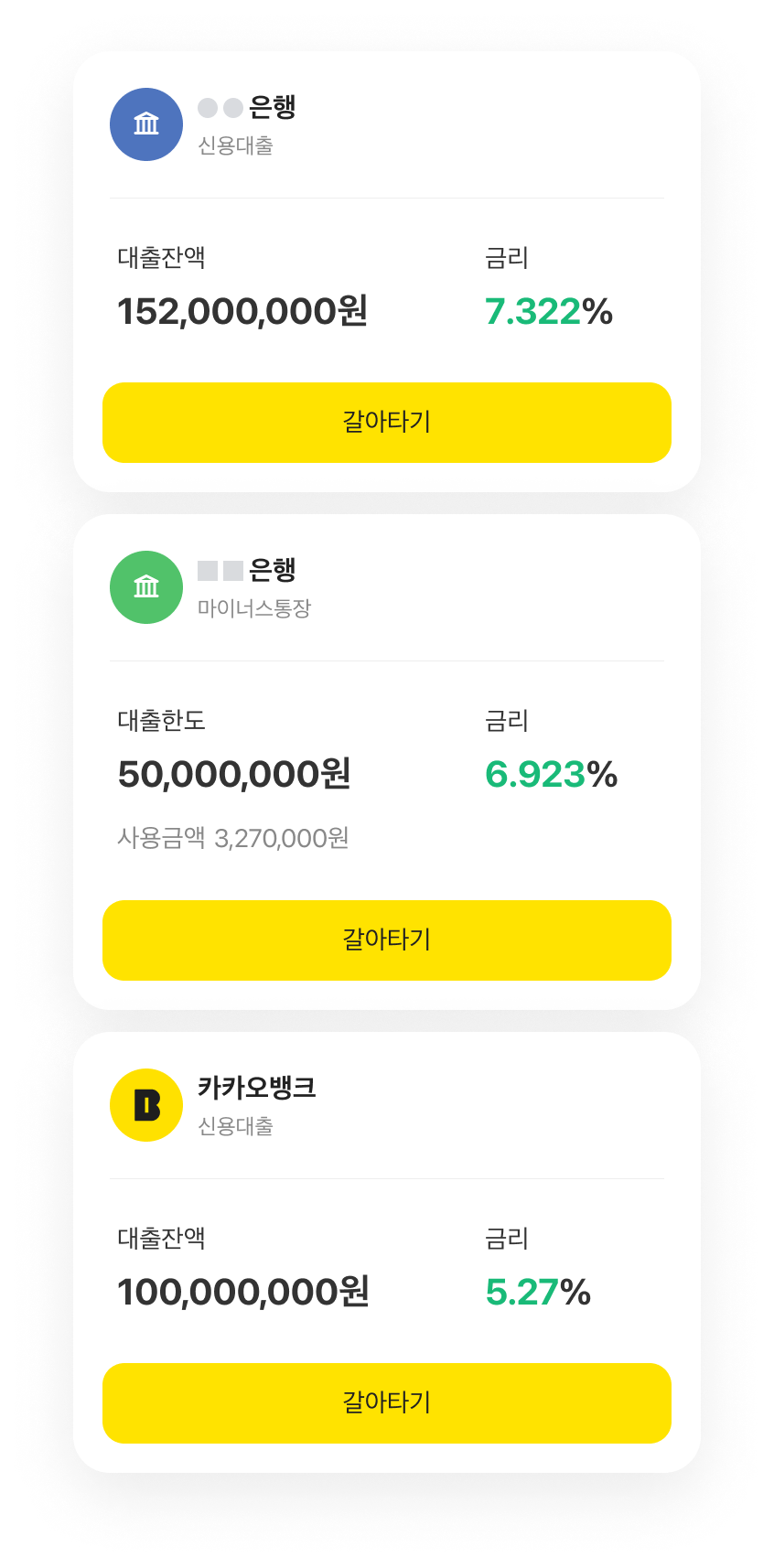The image size is (774, 1568).
Task: Click the green 5.27% interest rate
Action: click(x=538, y=1293)
